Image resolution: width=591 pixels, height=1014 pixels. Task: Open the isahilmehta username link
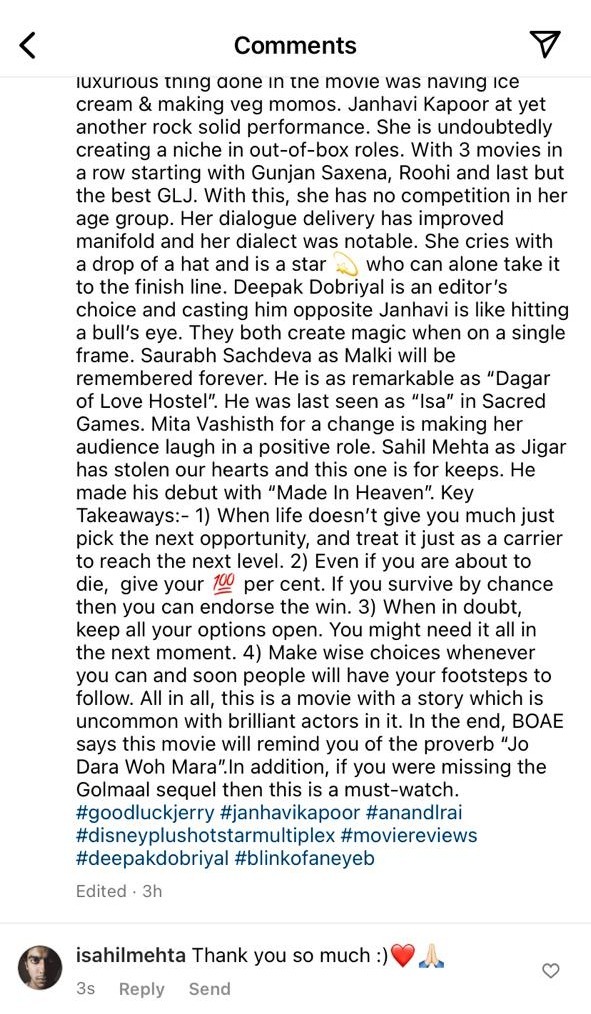click(x=131, y=955)
